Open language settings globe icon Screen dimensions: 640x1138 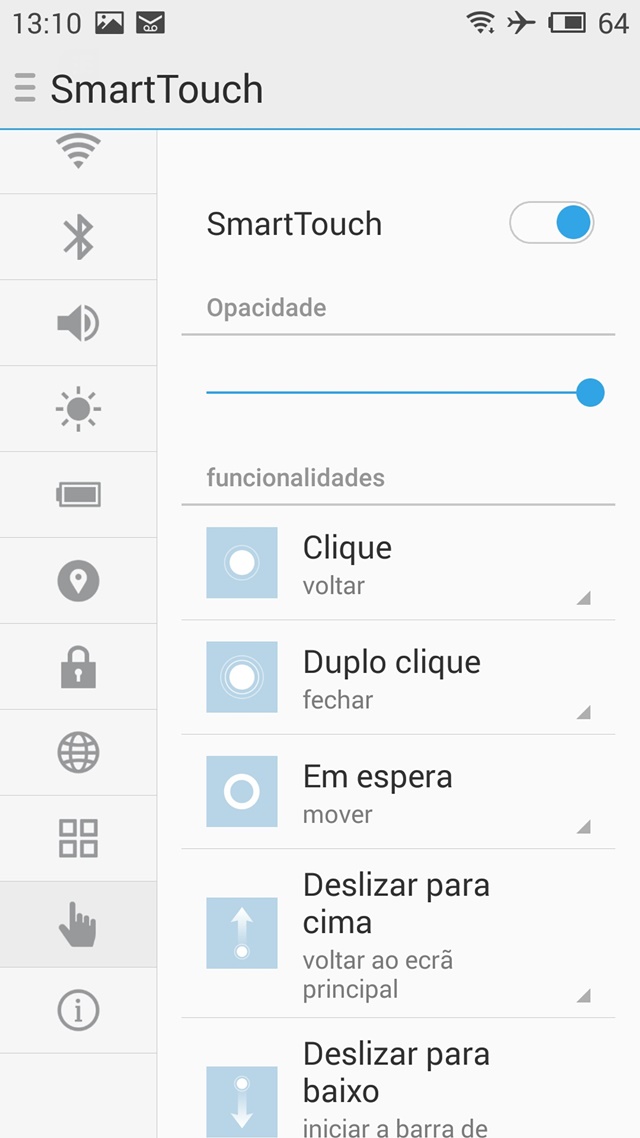(x=78, y=753)
